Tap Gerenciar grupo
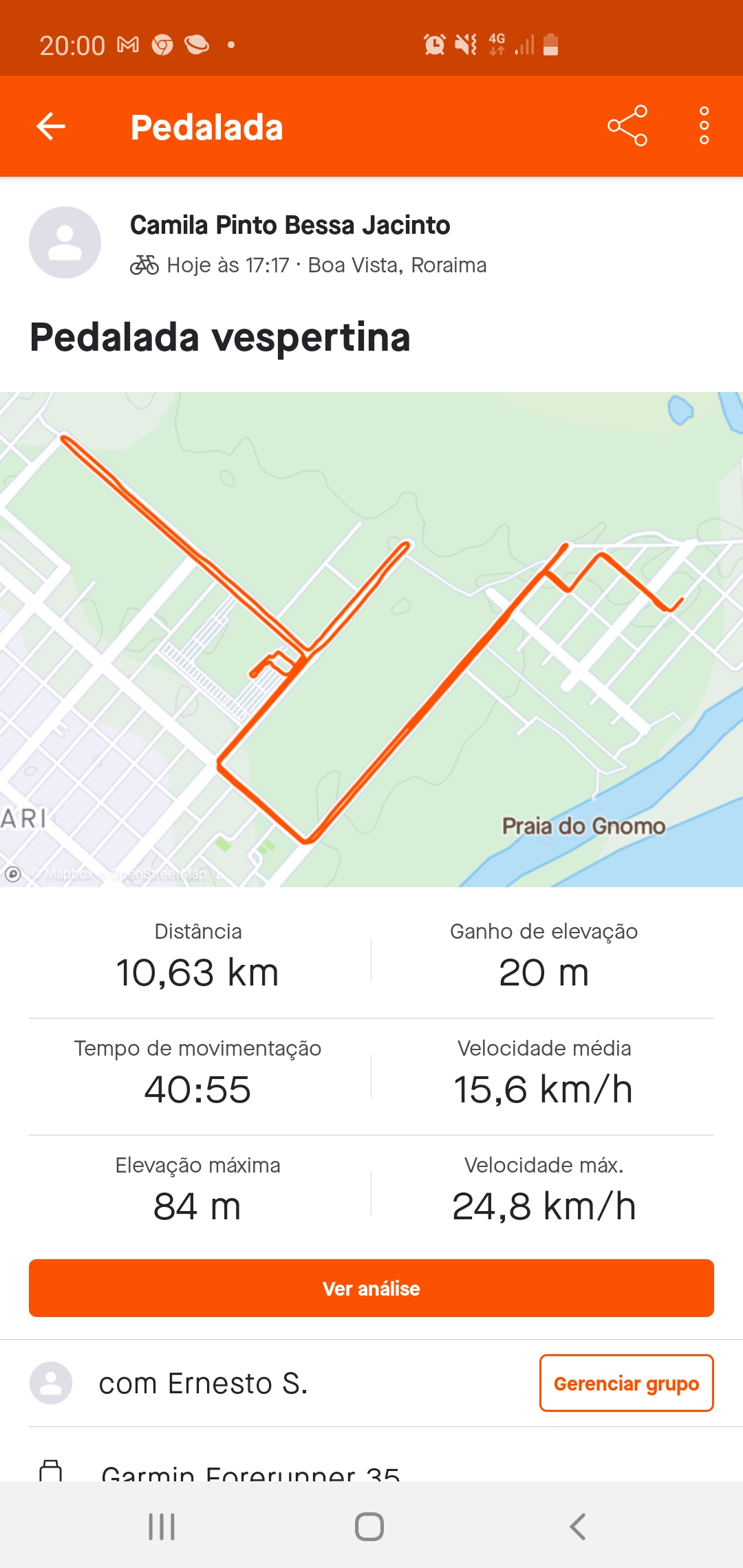743x1568 pixels. click(626, 1383)
